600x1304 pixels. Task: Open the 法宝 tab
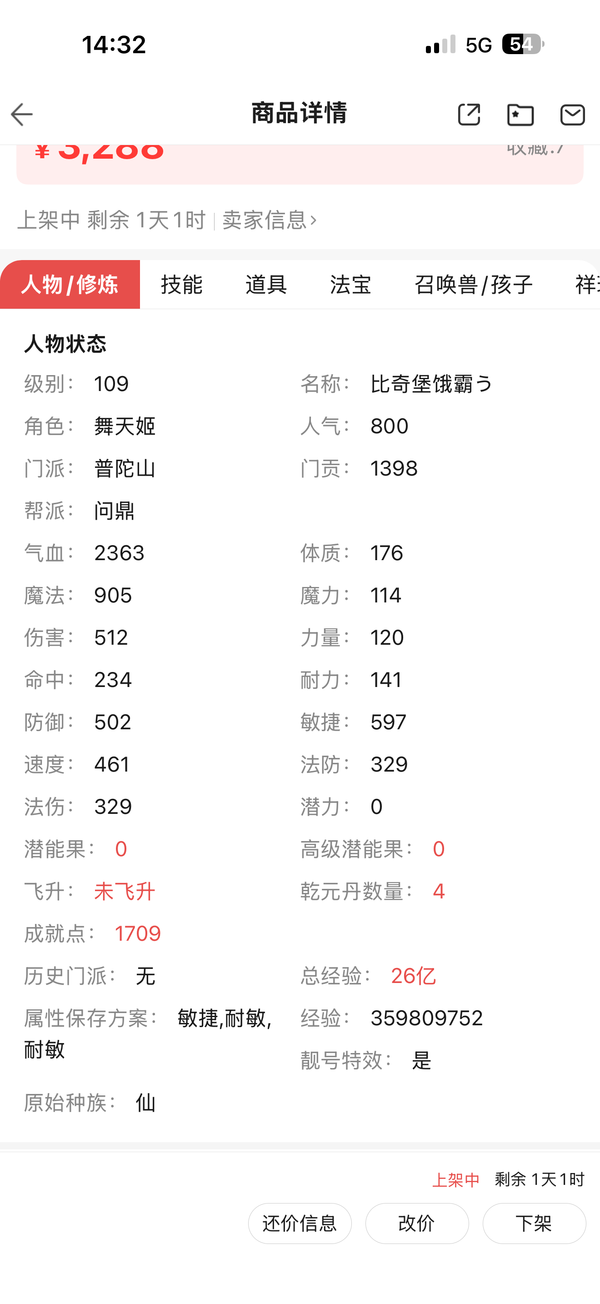(x=351, y=285)
